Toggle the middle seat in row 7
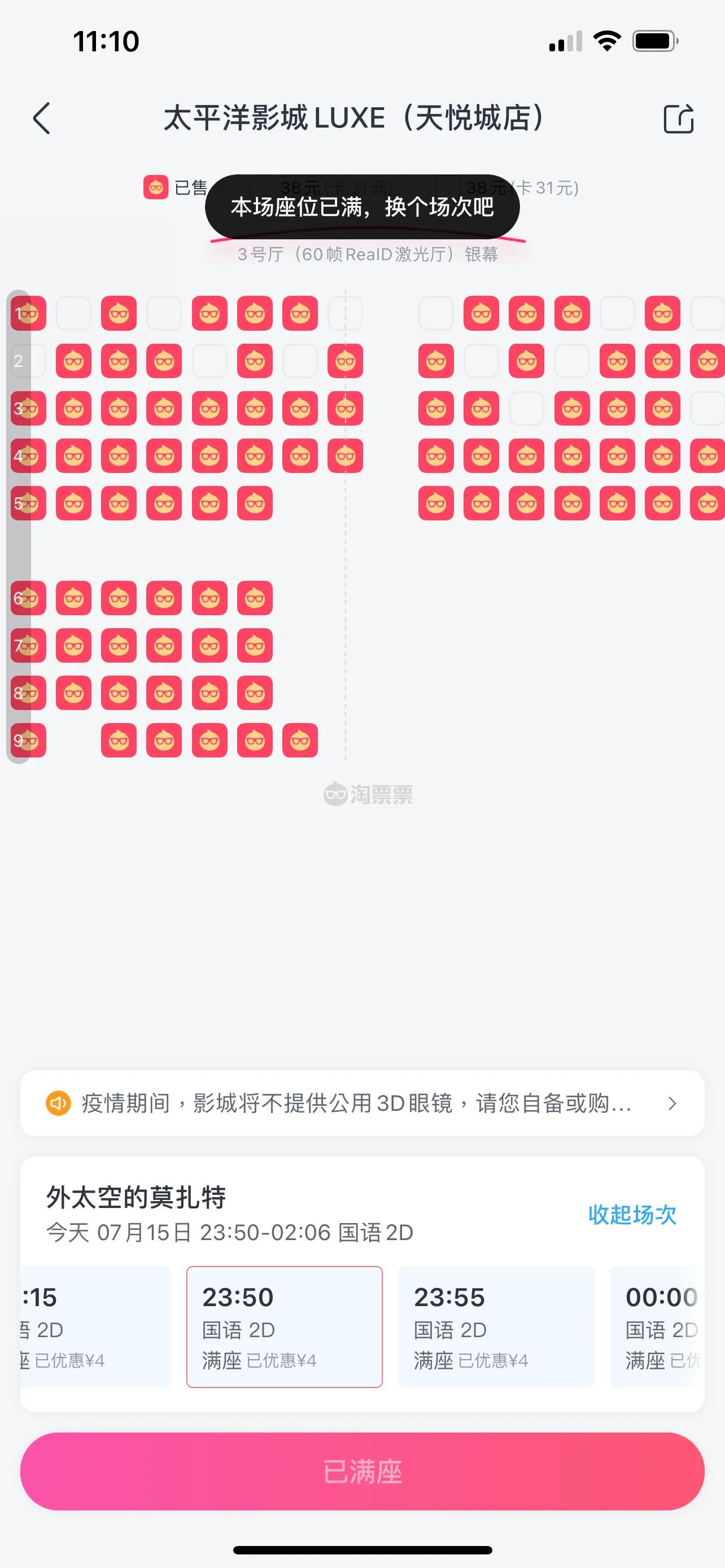 pos(164,645)
